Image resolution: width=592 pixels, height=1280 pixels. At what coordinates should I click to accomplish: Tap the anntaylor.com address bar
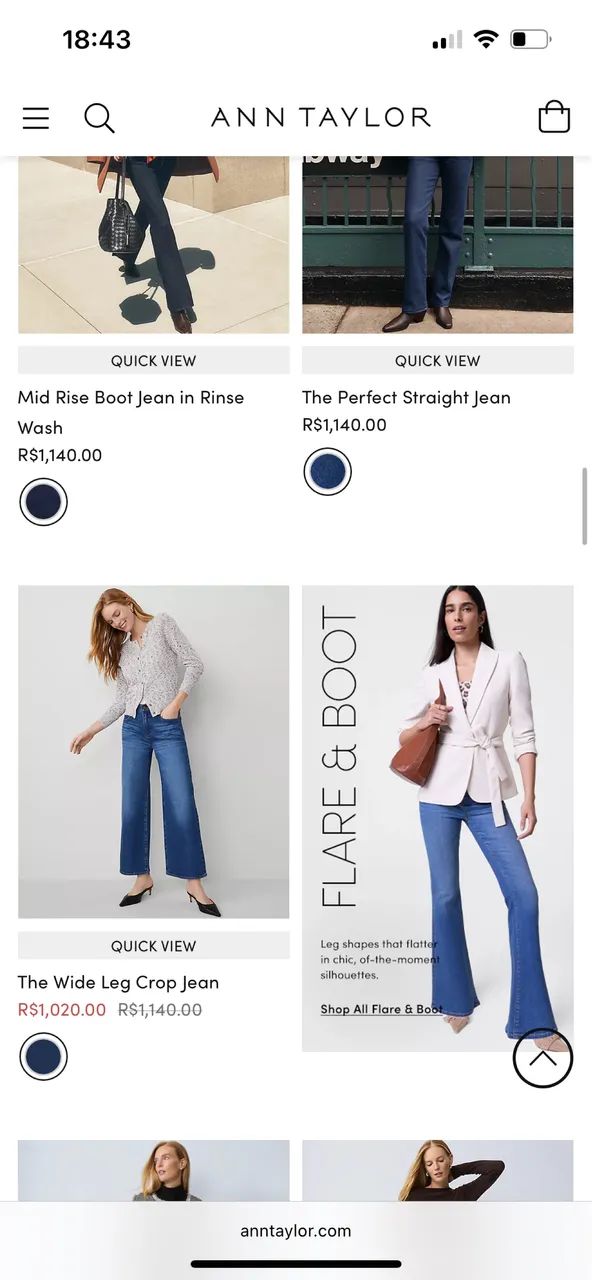[296, 1231]
